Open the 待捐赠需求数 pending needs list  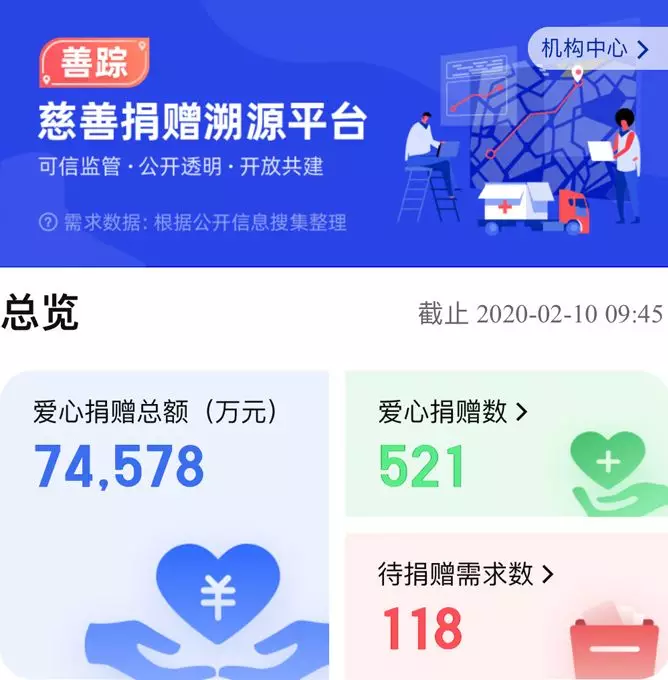point(465,574)
